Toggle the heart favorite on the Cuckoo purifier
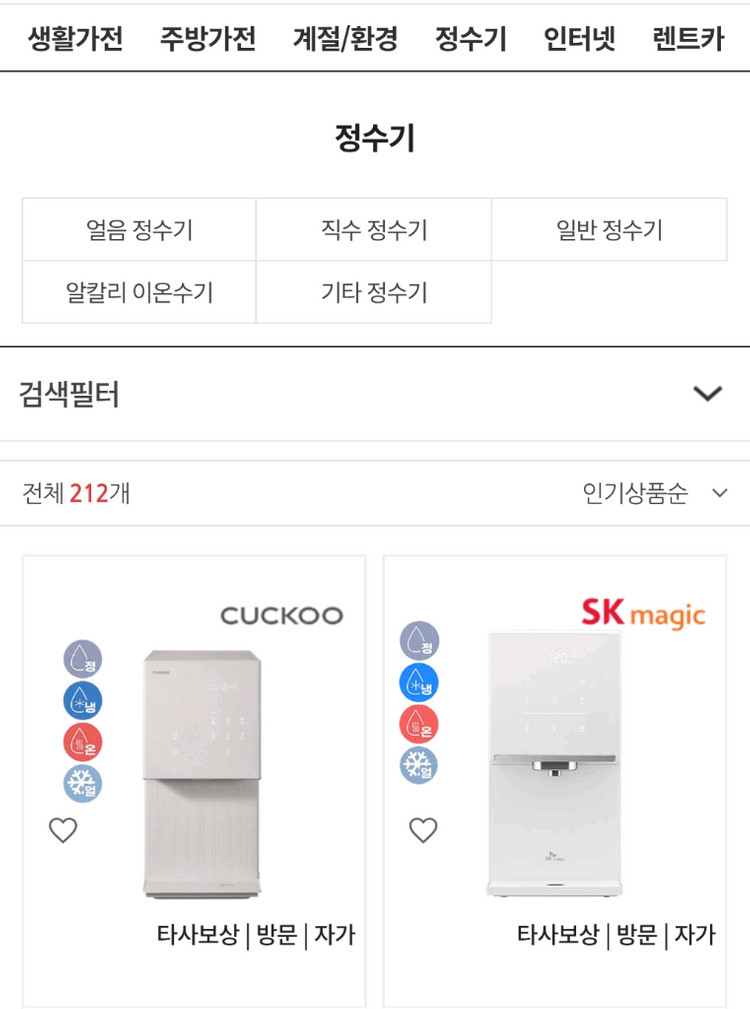 click(63, 830)
